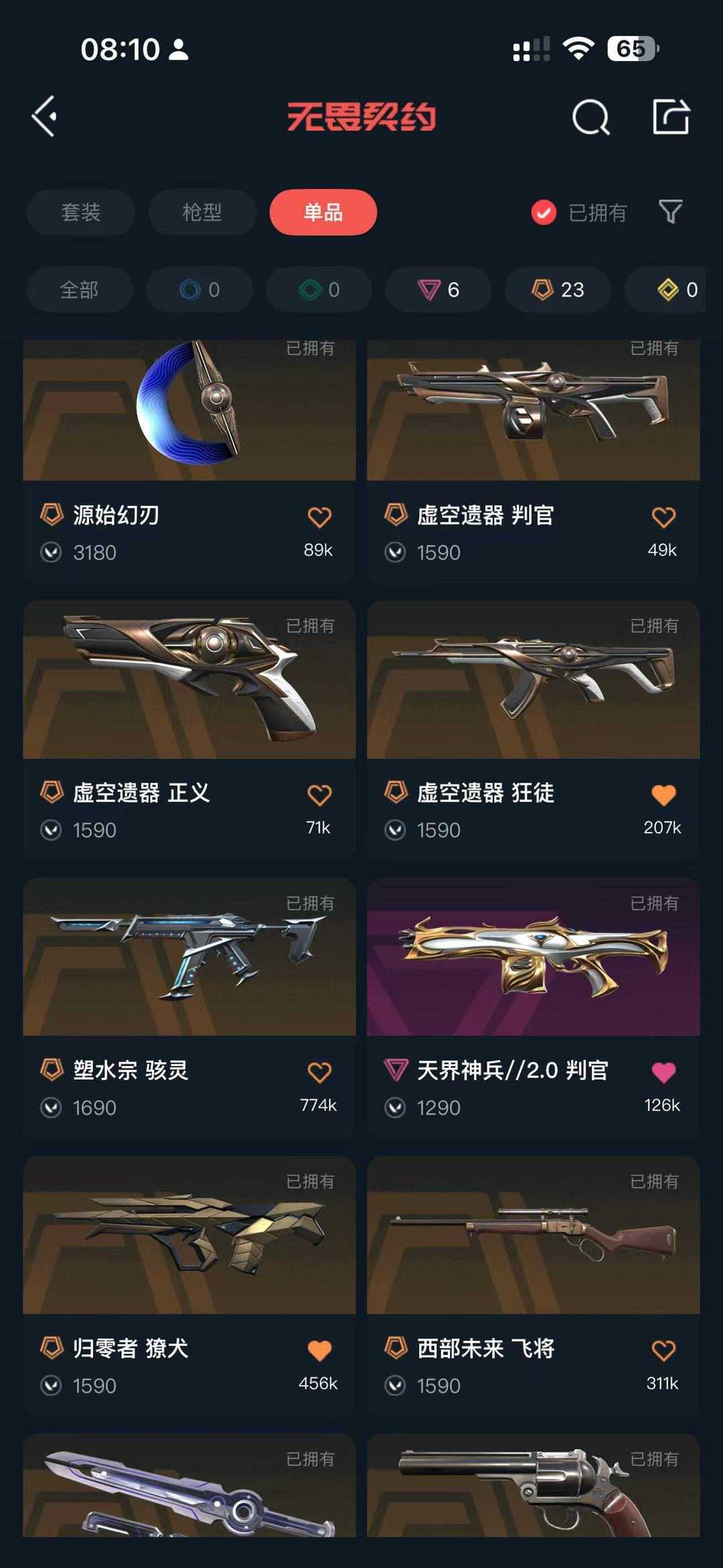Open the funnel filter options

click(x=670, y=212)
